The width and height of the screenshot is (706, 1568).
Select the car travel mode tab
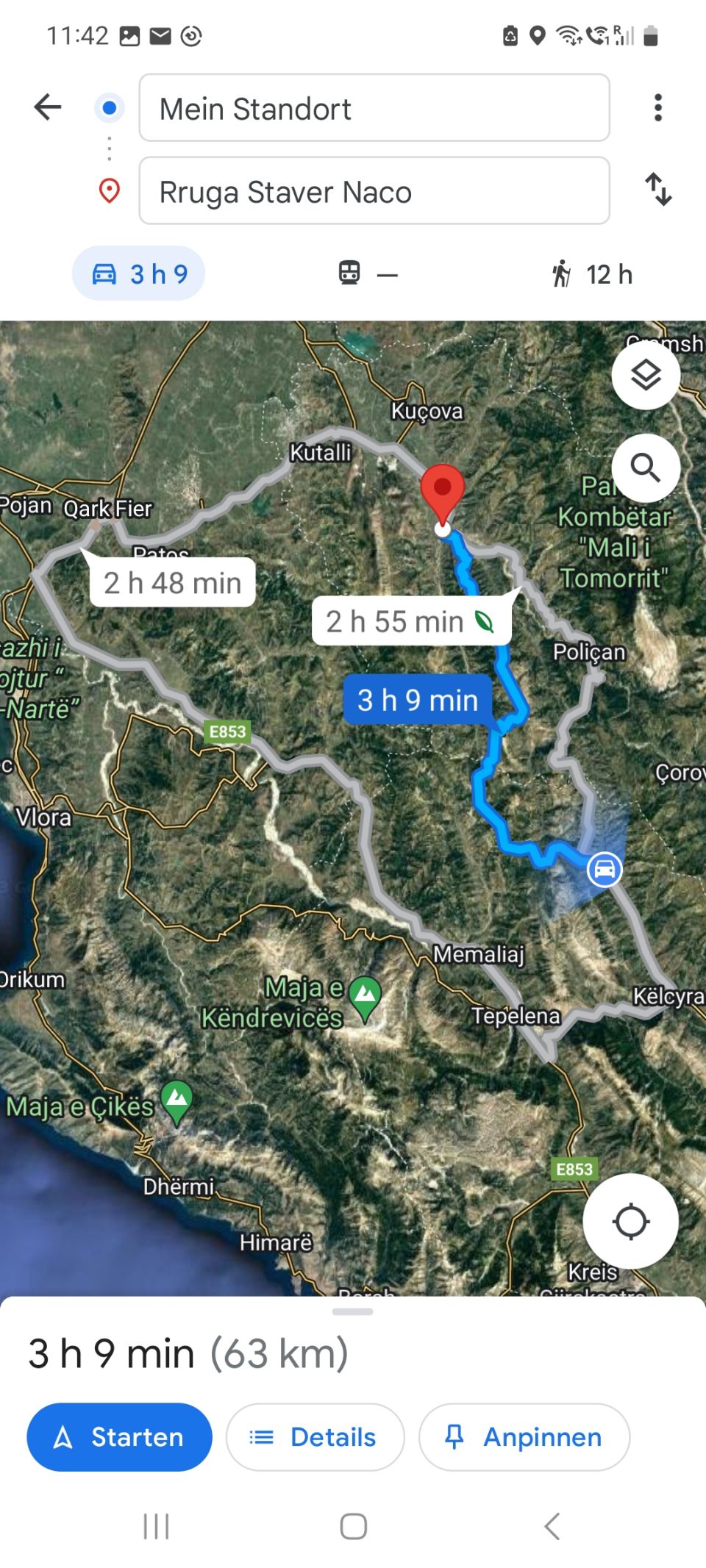(x=138, y=273)
